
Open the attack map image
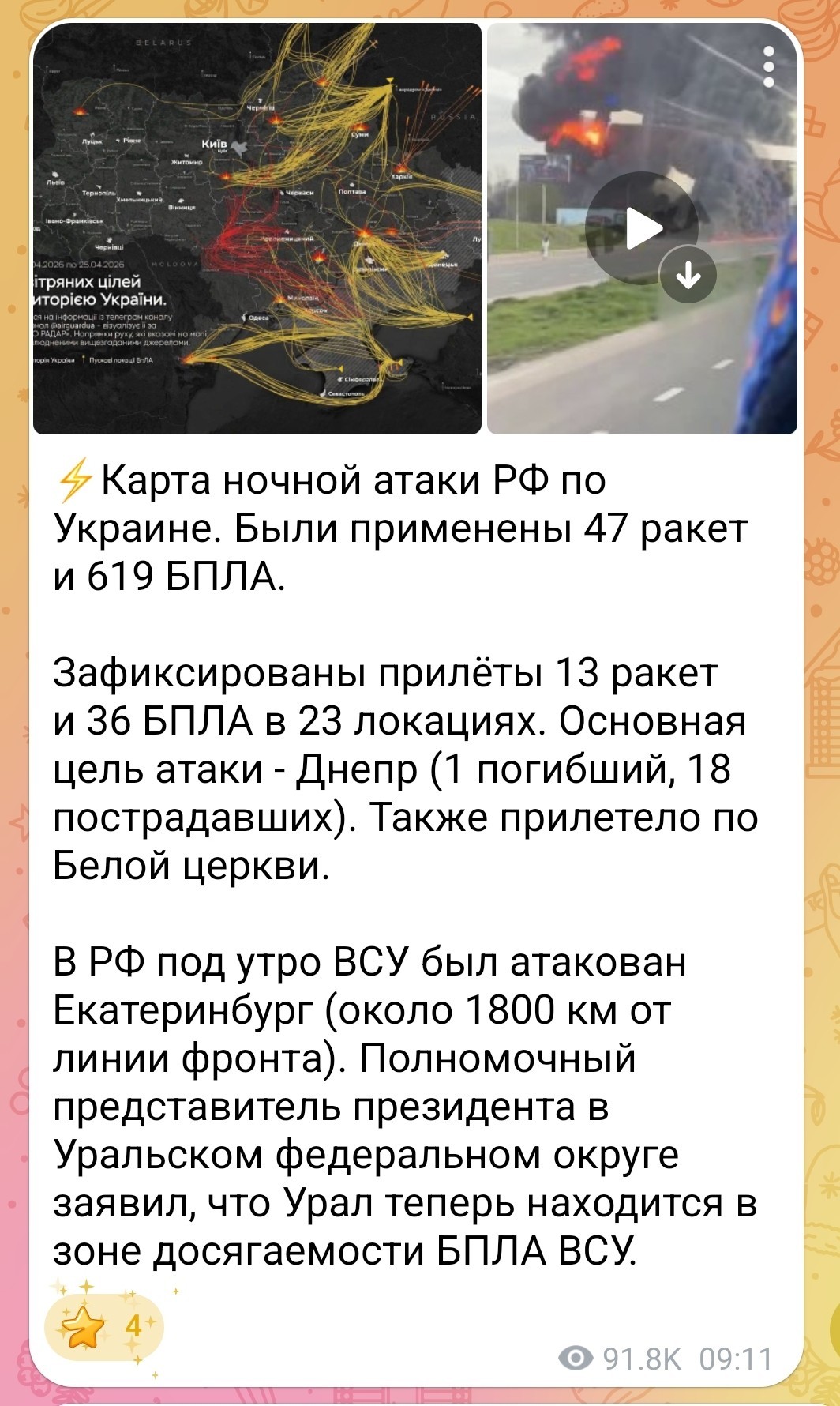(x=257, y=228)
